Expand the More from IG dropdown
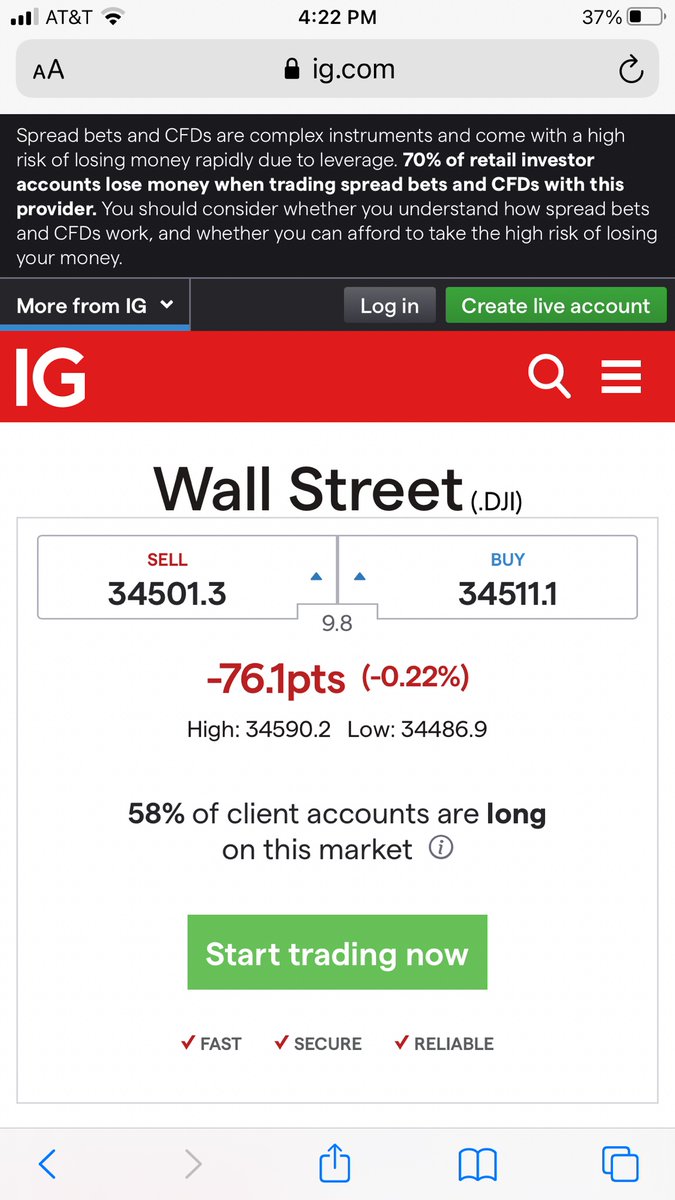The width and height of the screenshot is (675, 1200). pyautogui.click(x=95, y=306)
